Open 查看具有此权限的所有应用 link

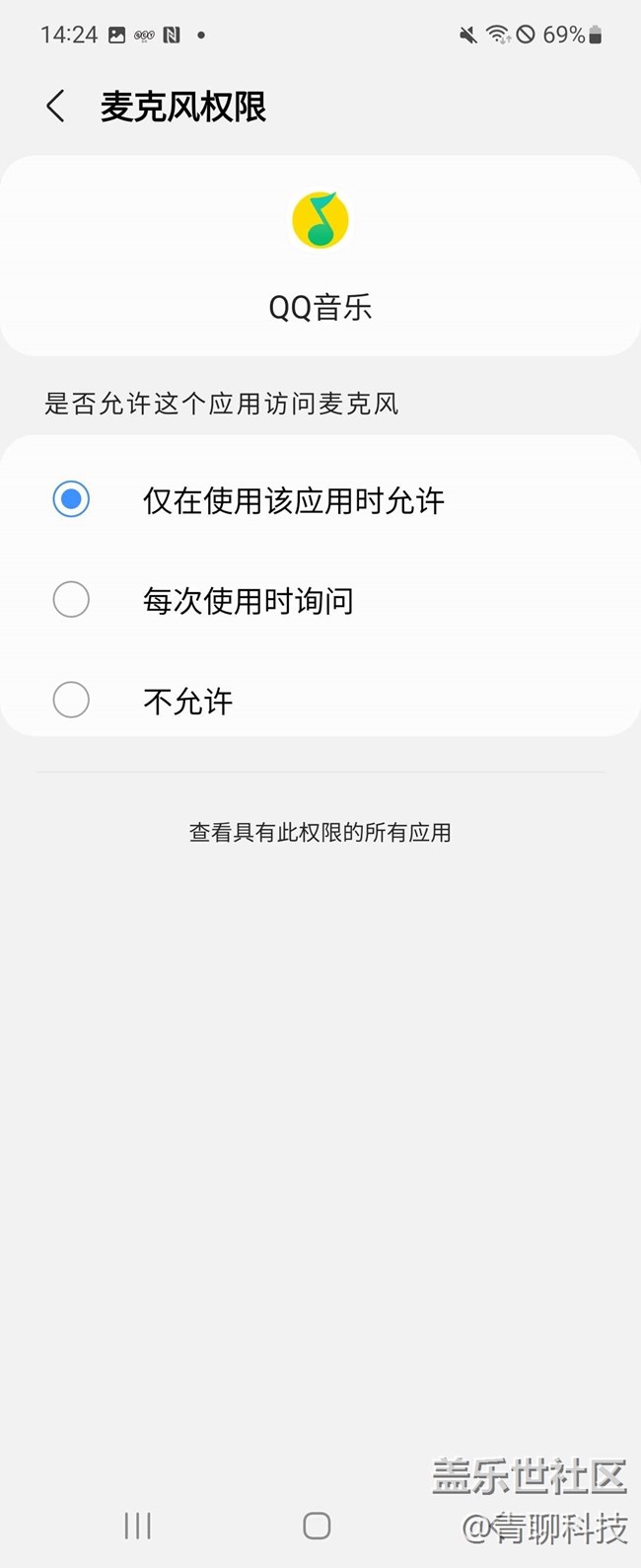(320, 833)
